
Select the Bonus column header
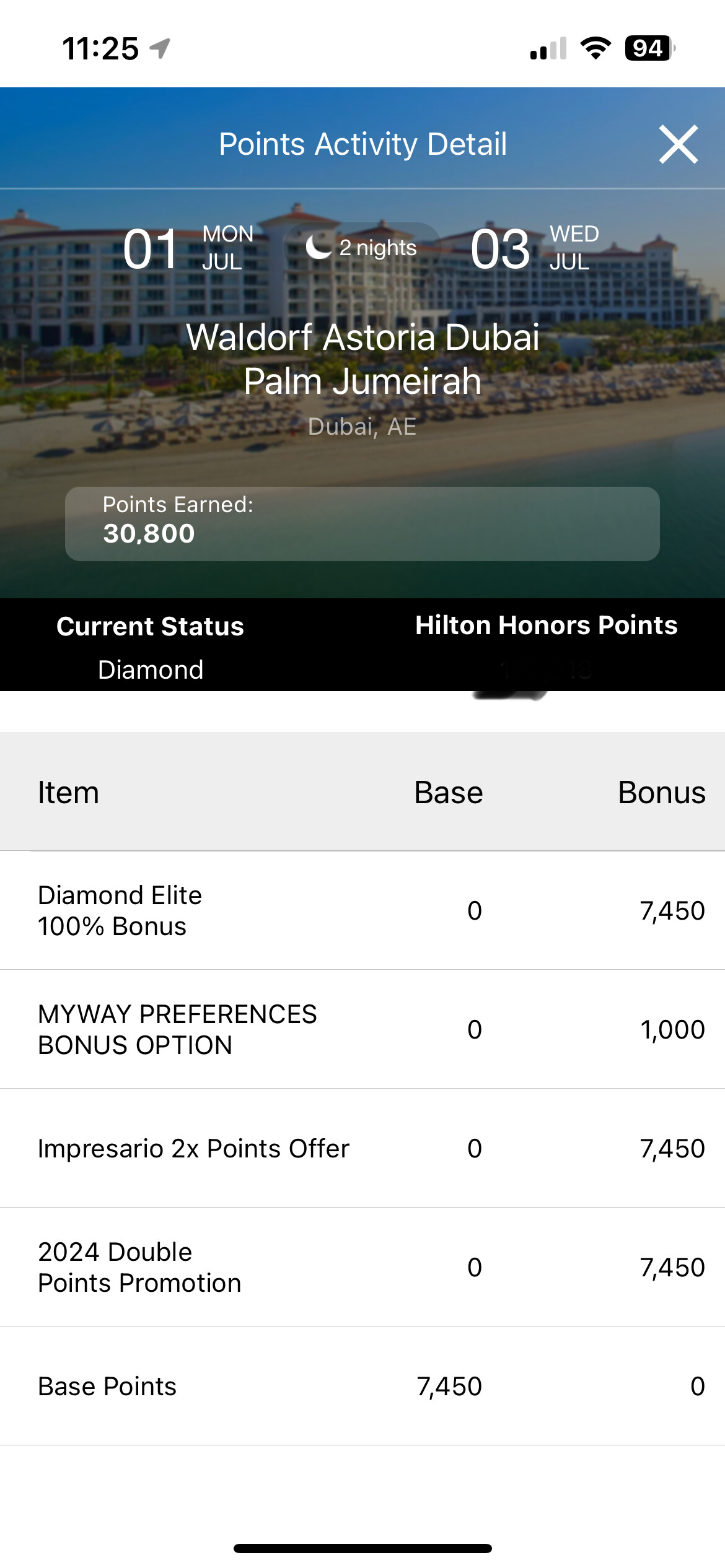[662, 793]
